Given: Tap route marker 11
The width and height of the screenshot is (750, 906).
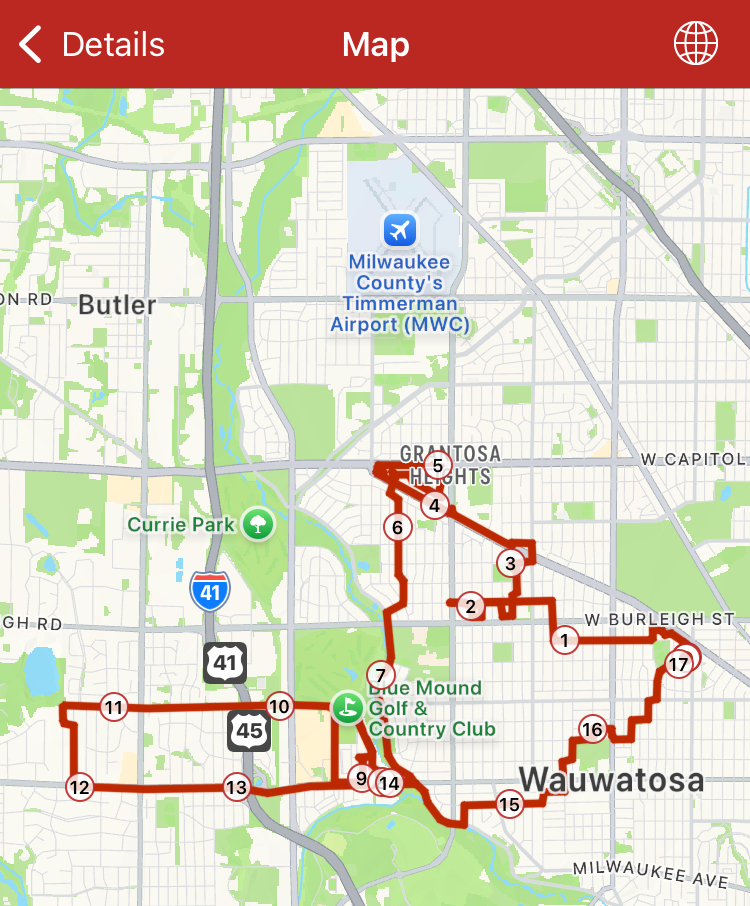Looking at the screenshot, I should pos(114,708).
